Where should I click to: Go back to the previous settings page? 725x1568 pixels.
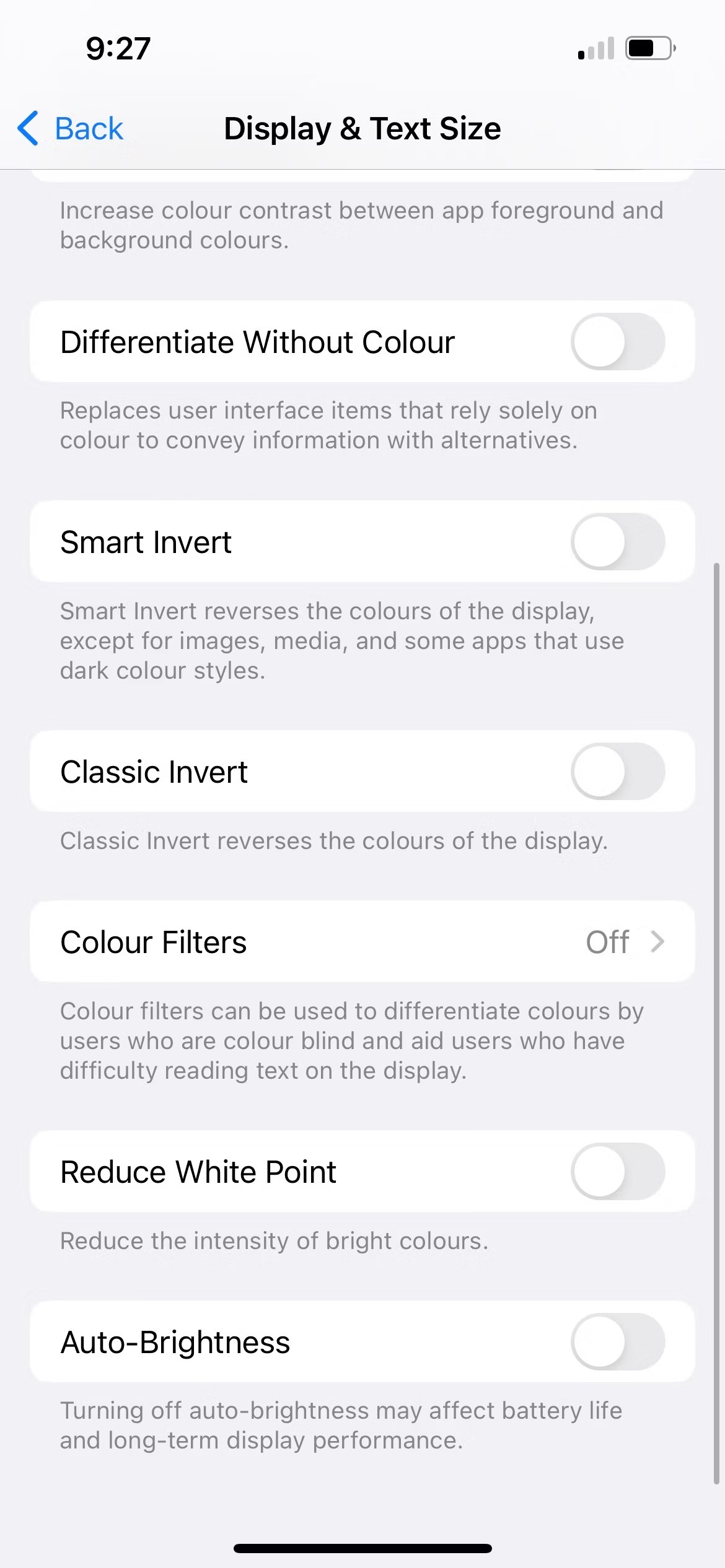[71, 129]
